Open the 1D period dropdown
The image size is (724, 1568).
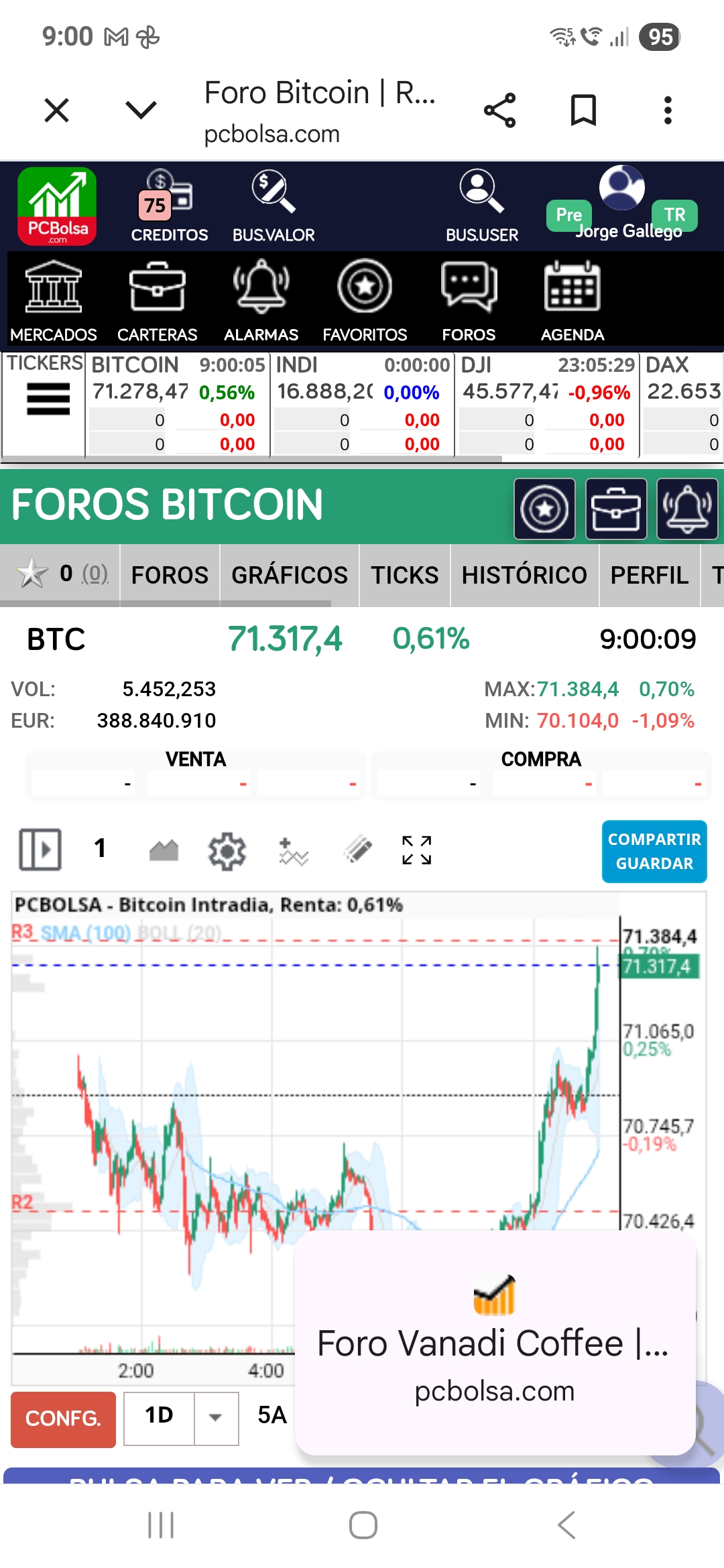[215, 1418]
